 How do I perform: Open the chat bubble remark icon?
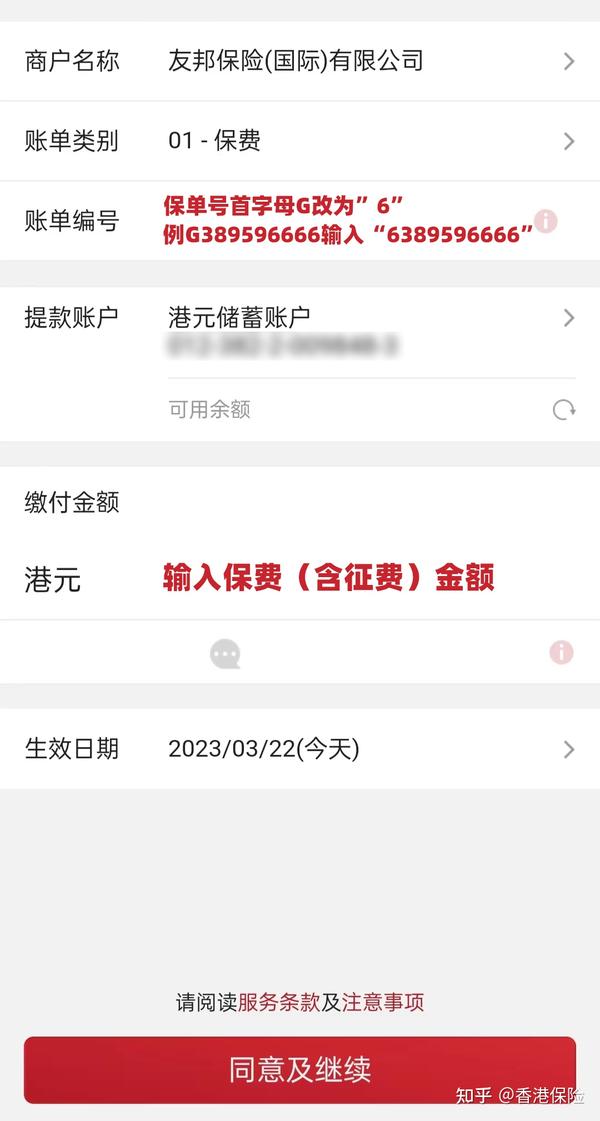(x=225, y=653)
